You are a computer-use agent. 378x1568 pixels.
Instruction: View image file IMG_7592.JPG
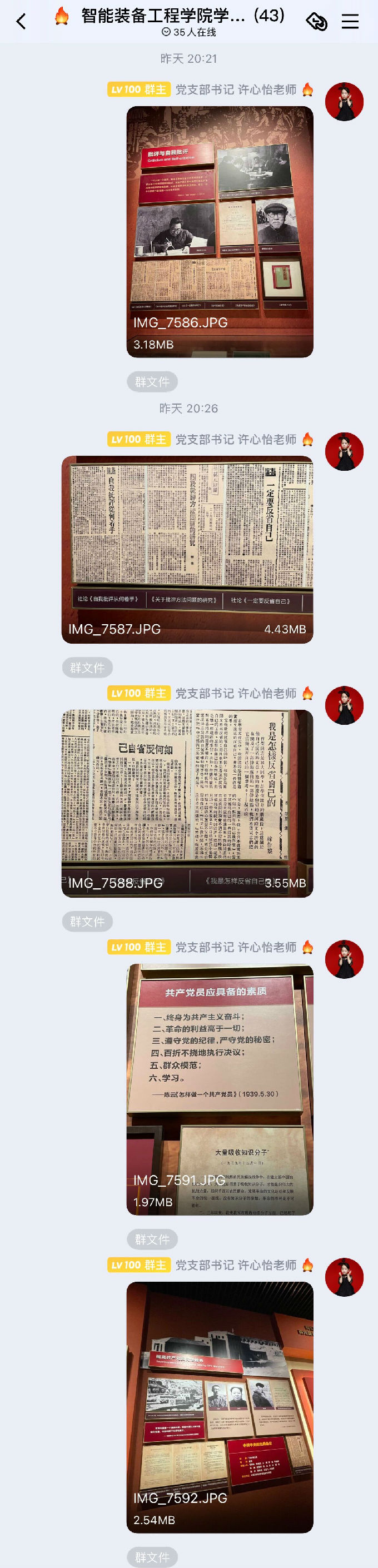point(220,1407)
